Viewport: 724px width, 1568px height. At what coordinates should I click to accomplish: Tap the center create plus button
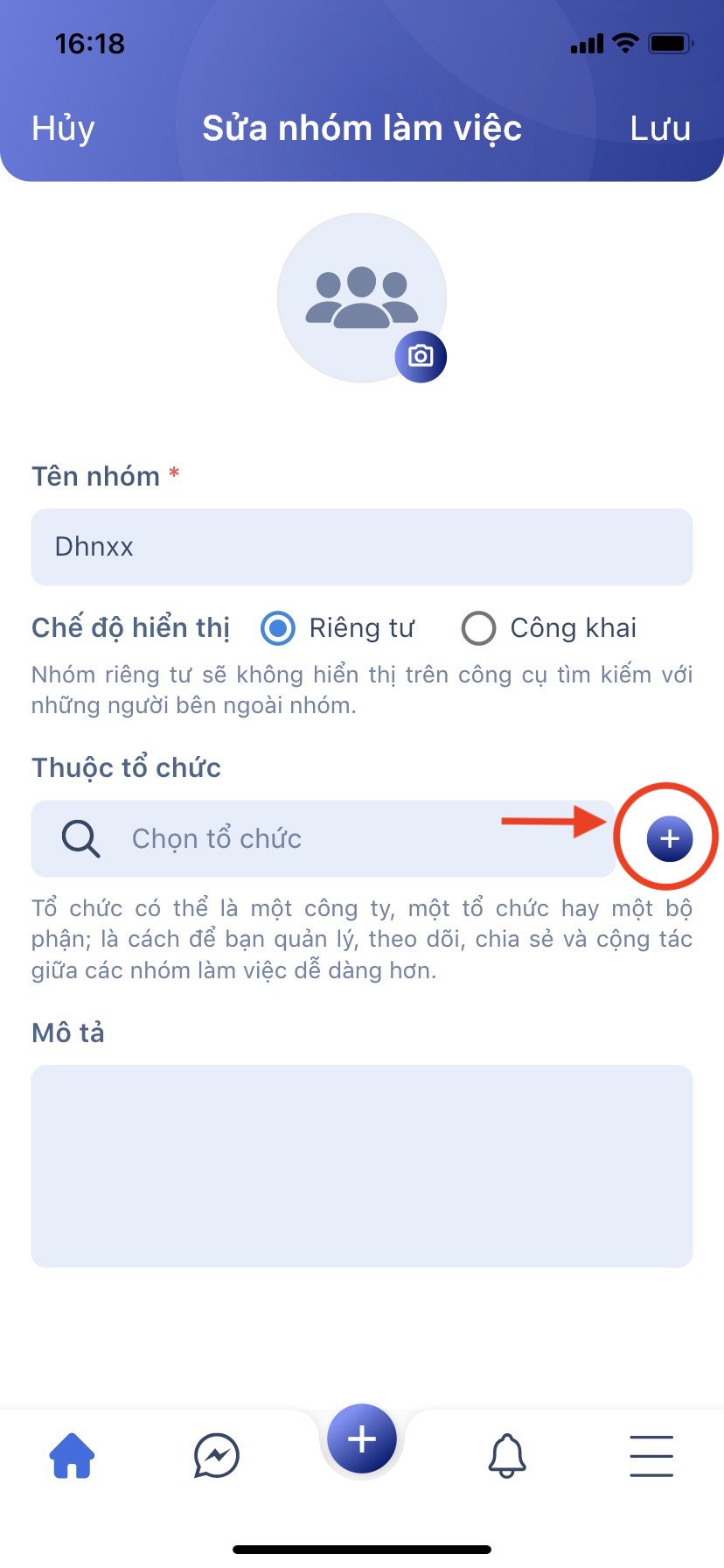[x=362, y=1438]
